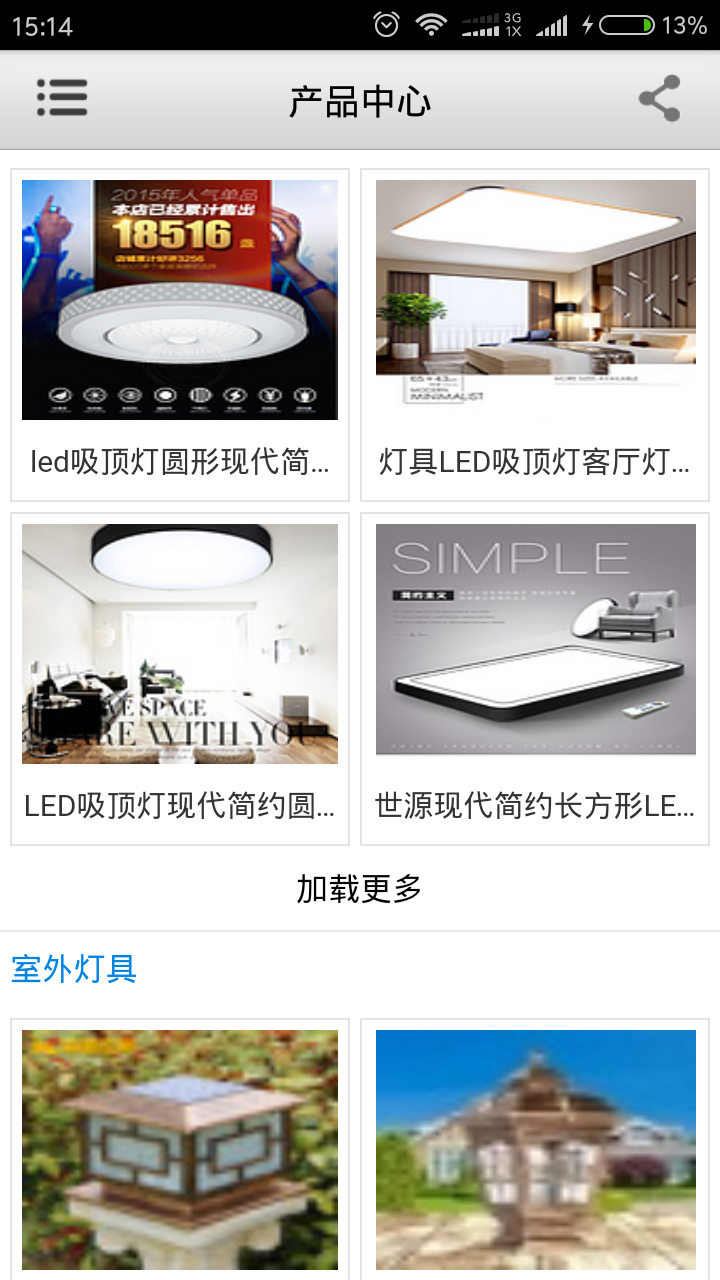Open the led吸顶灯圆形现代简 product card
Screen dimensions: 720x1280
tap(180, 335)
